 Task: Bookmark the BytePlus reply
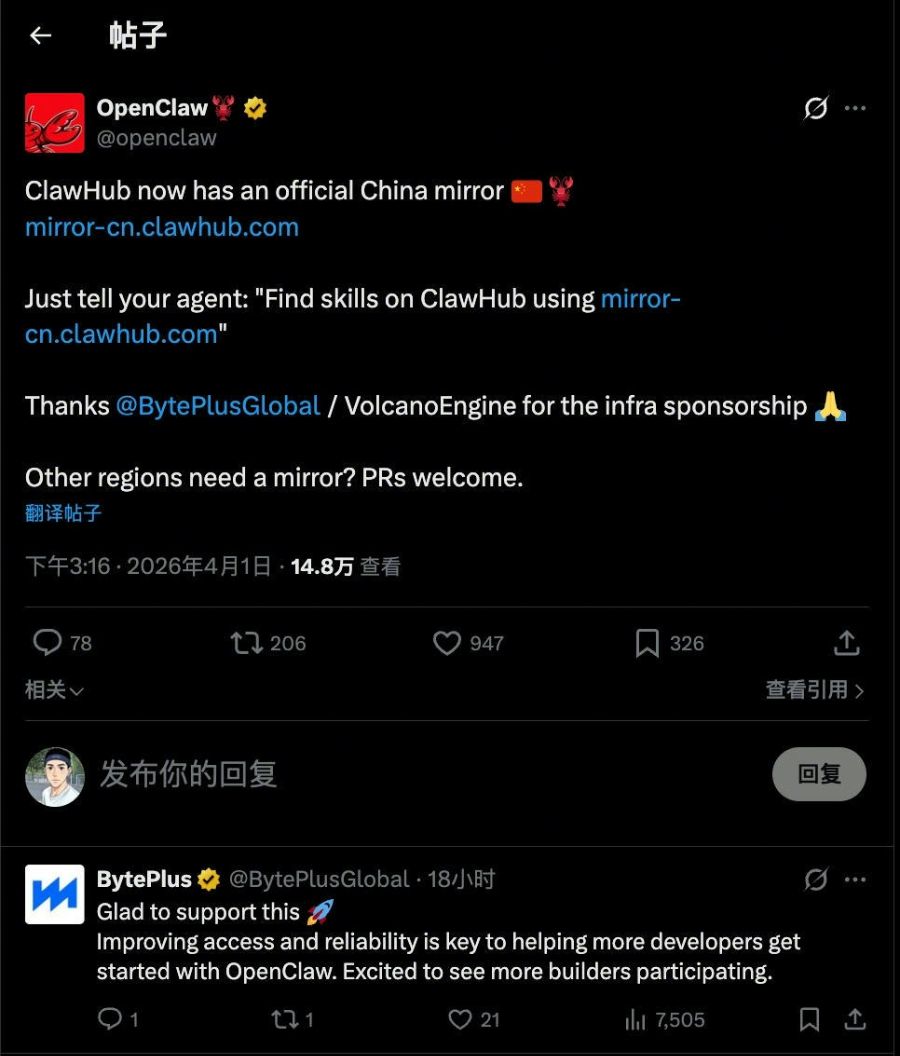click(x=810, y=1019)
